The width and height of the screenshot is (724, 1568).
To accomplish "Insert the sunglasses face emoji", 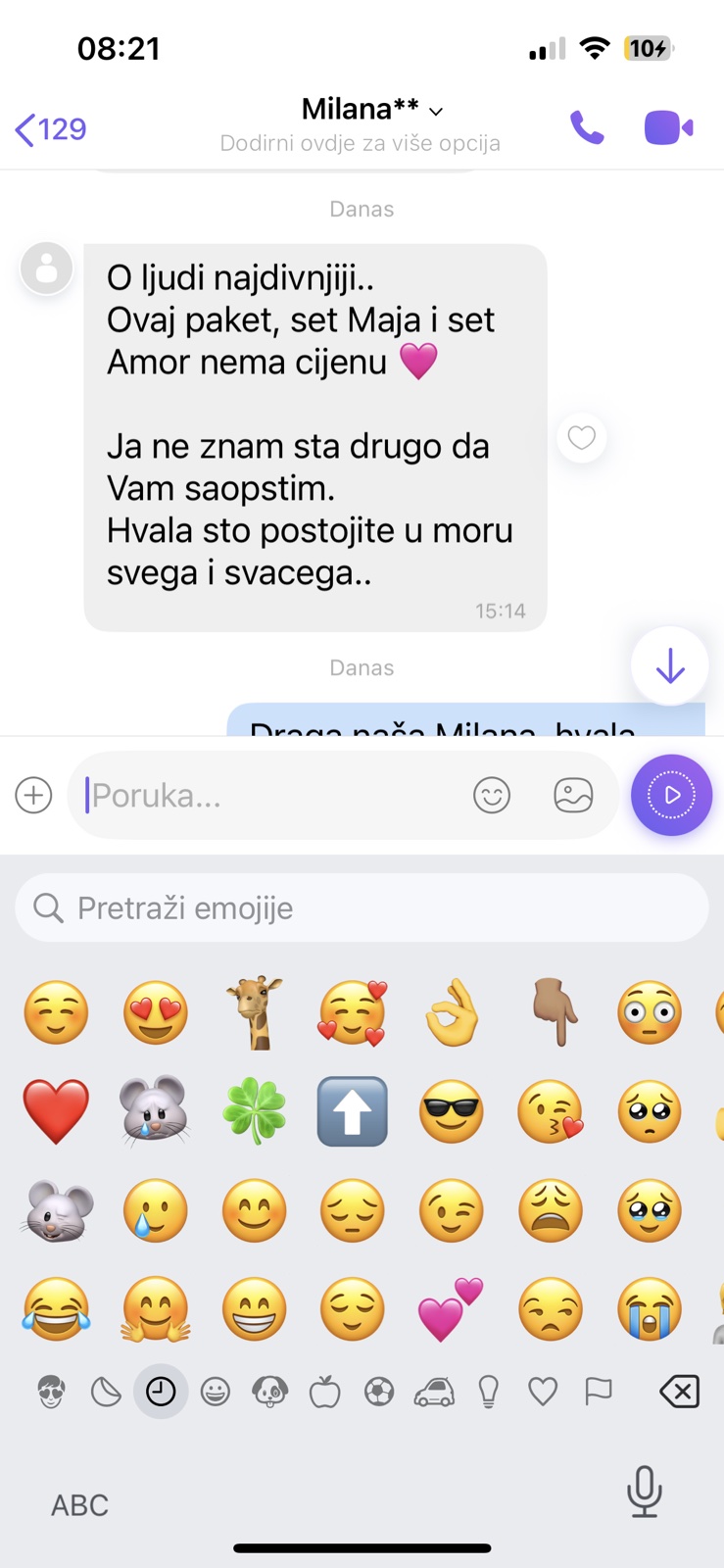I will (451, 1111).
